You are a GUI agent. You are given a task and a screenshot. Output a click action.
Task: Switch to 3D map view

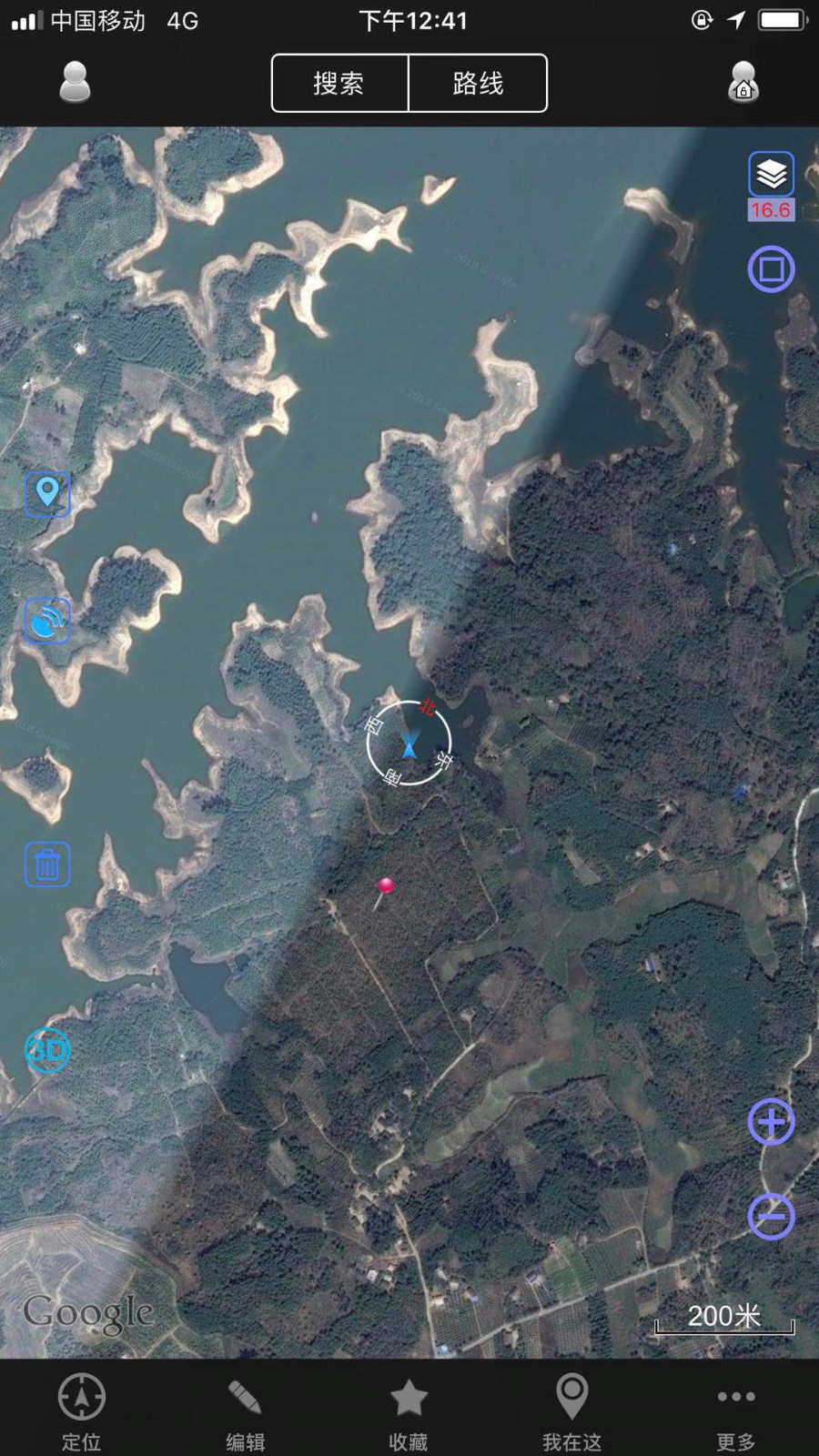click(x=47, y=1051)
